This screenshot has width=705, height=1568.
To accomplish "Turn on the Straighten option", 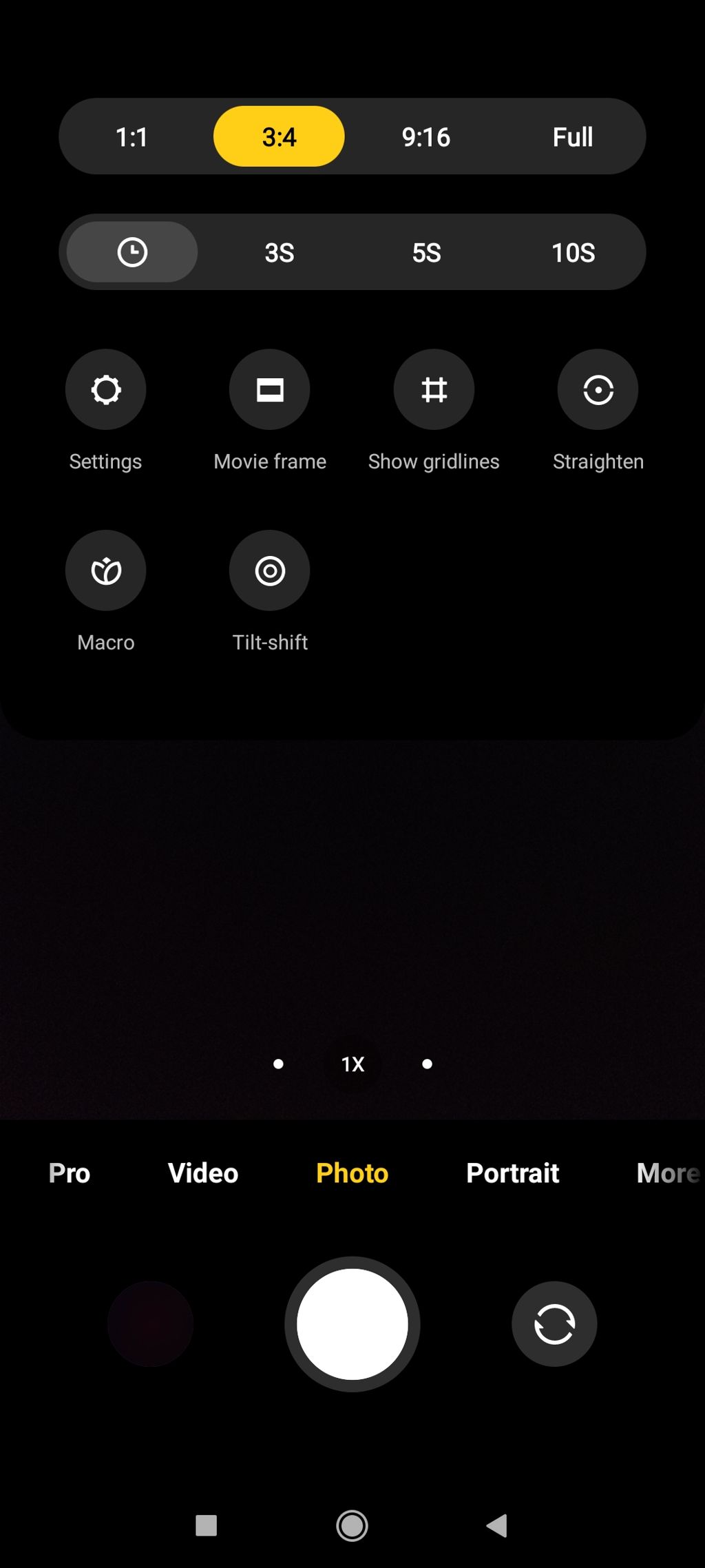I will click(x=598, y=390).
